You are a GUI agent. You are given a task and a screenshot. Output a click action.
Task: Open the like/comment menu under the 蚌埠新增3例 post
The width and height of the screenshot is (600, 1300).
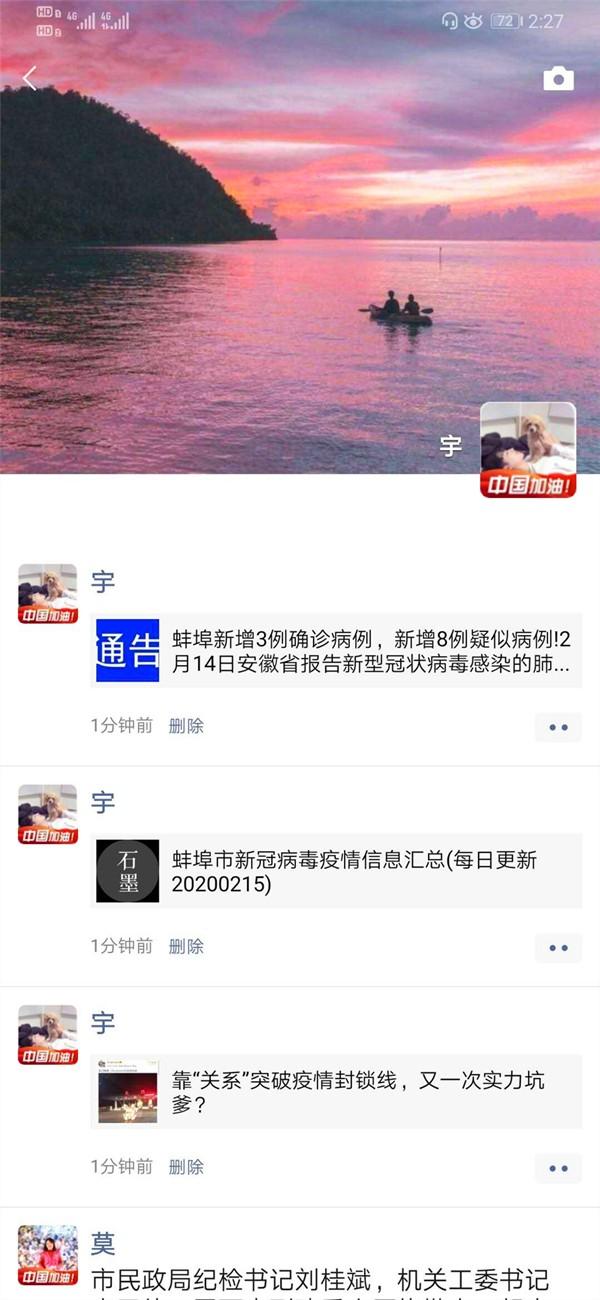(x=557, y=727)
